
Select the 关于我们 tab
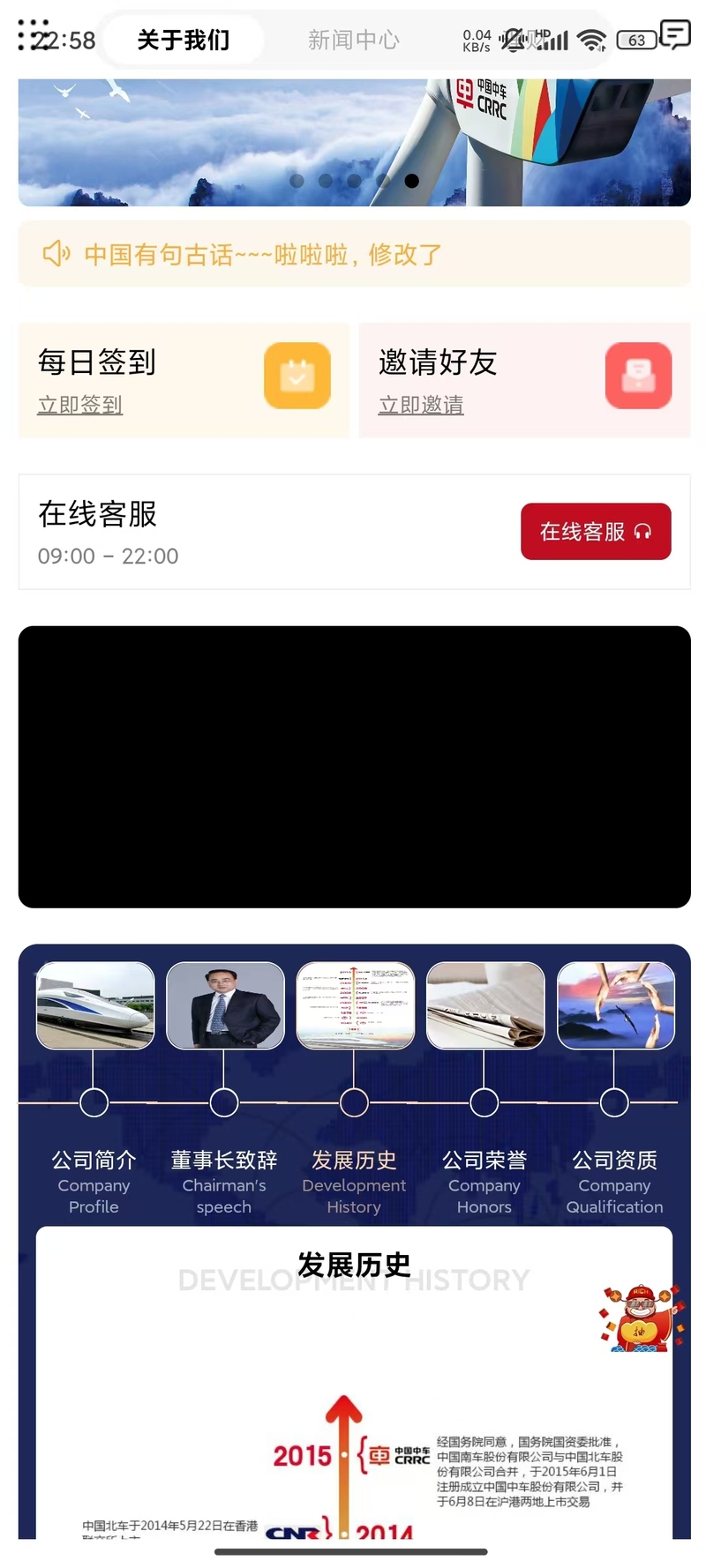[x=184, y=40]
